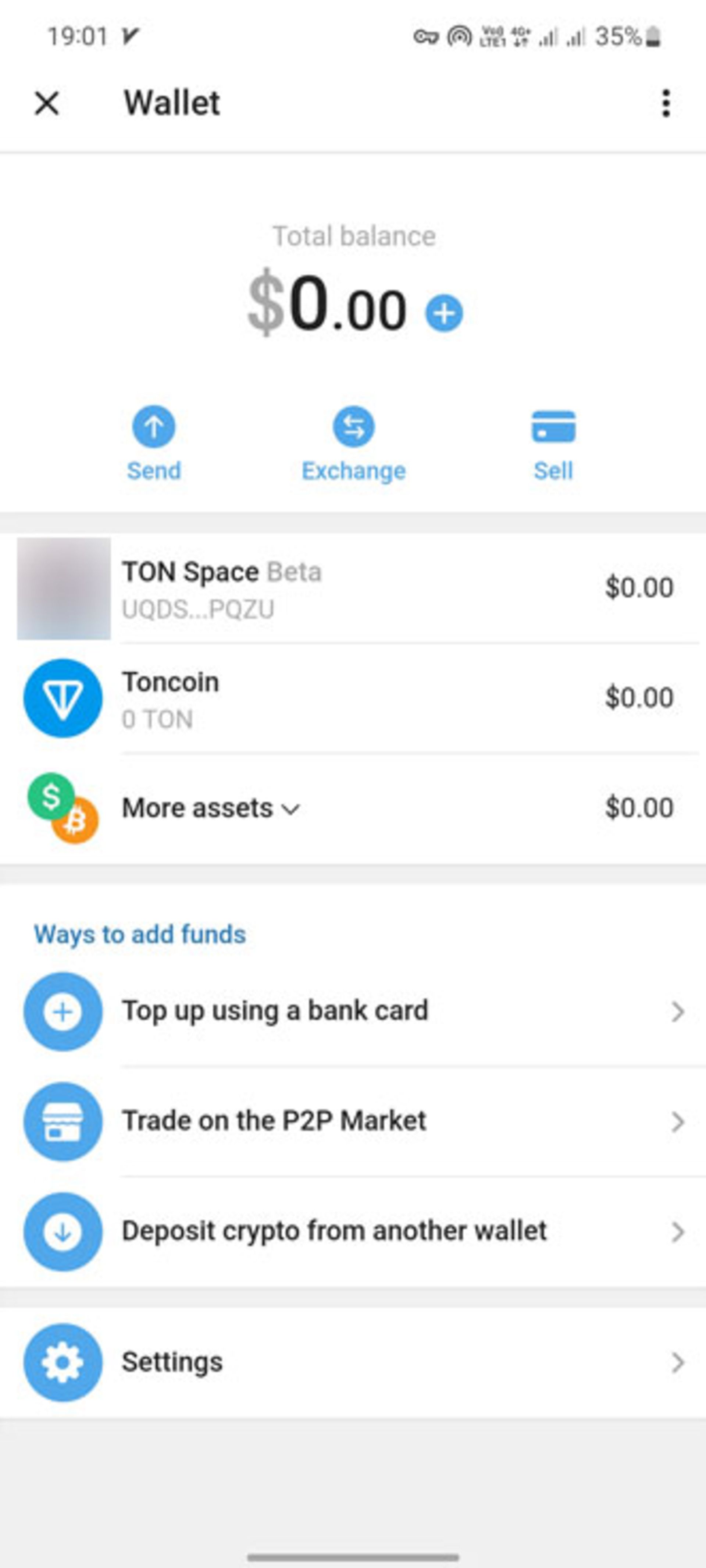Image resolution: width=706 pixels, height=1568 pixels.
Task: Close the Wallet screen
Action: (47, 103)
